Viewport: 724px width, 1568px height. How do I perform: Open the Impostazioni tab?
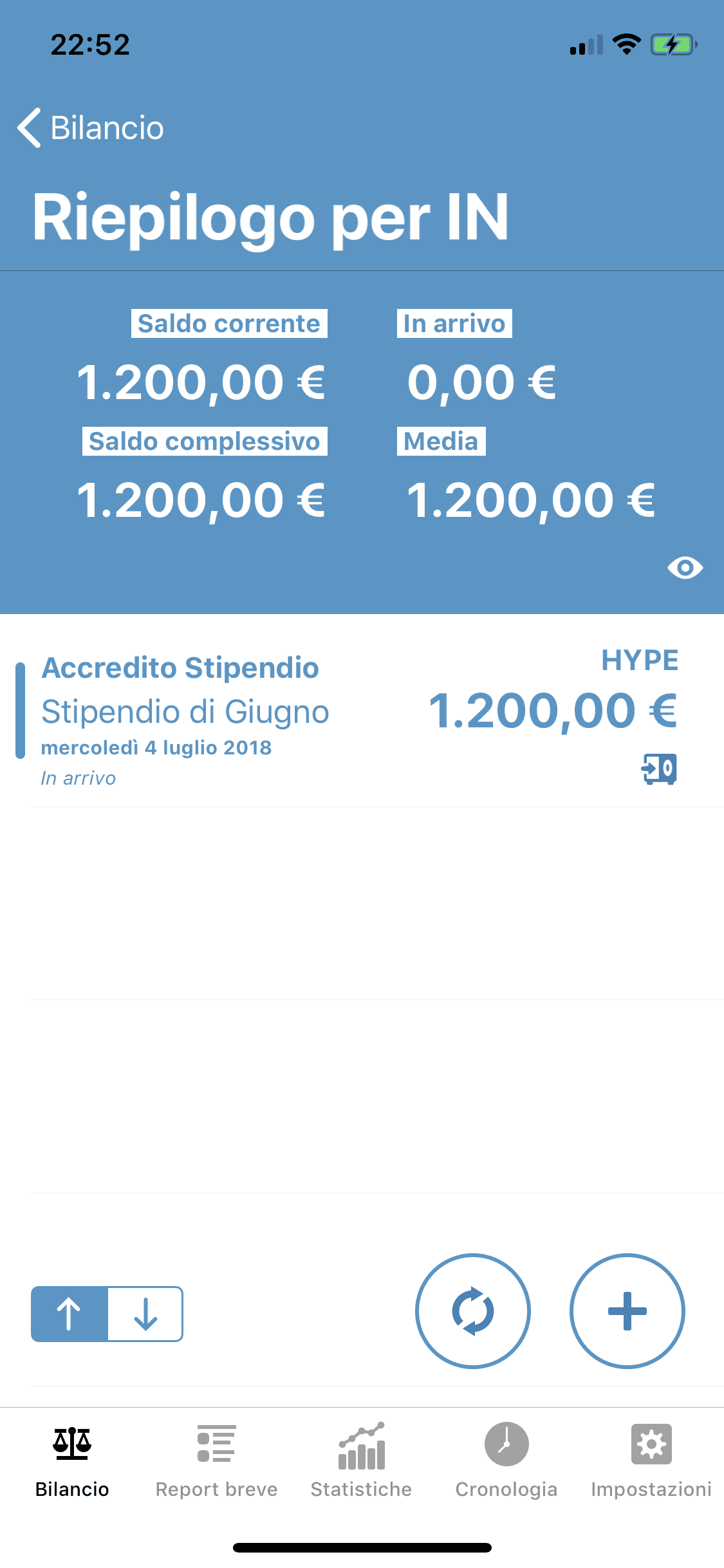[651, 1461]
